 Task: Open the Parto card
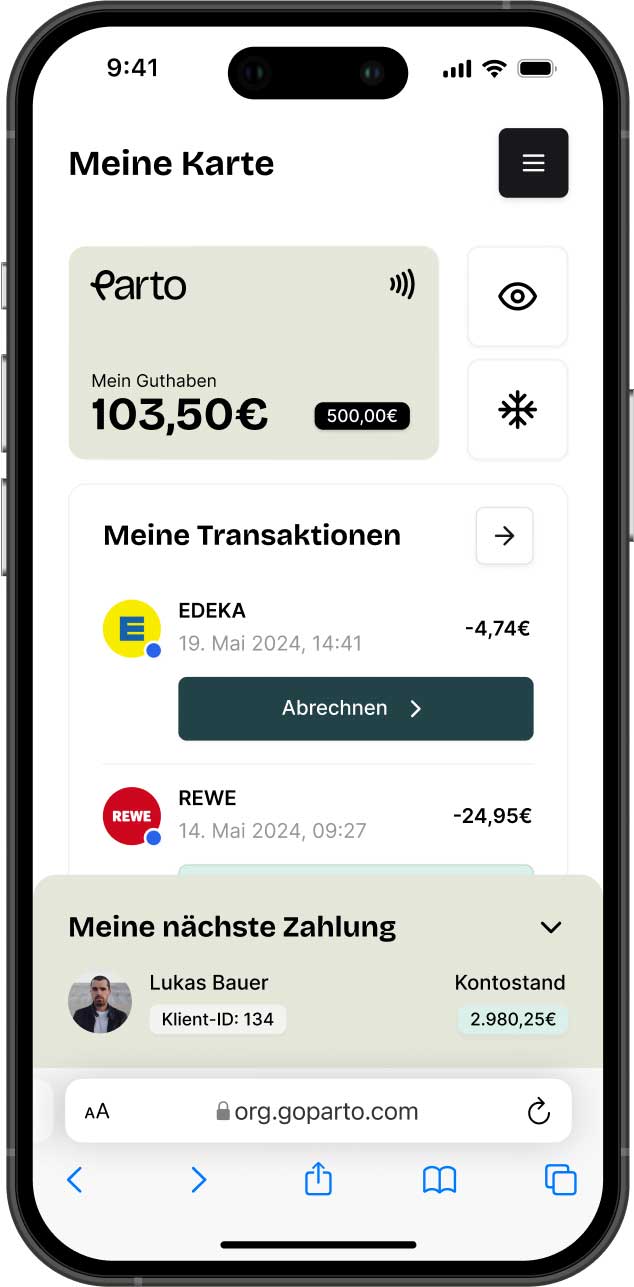(253, 353)
